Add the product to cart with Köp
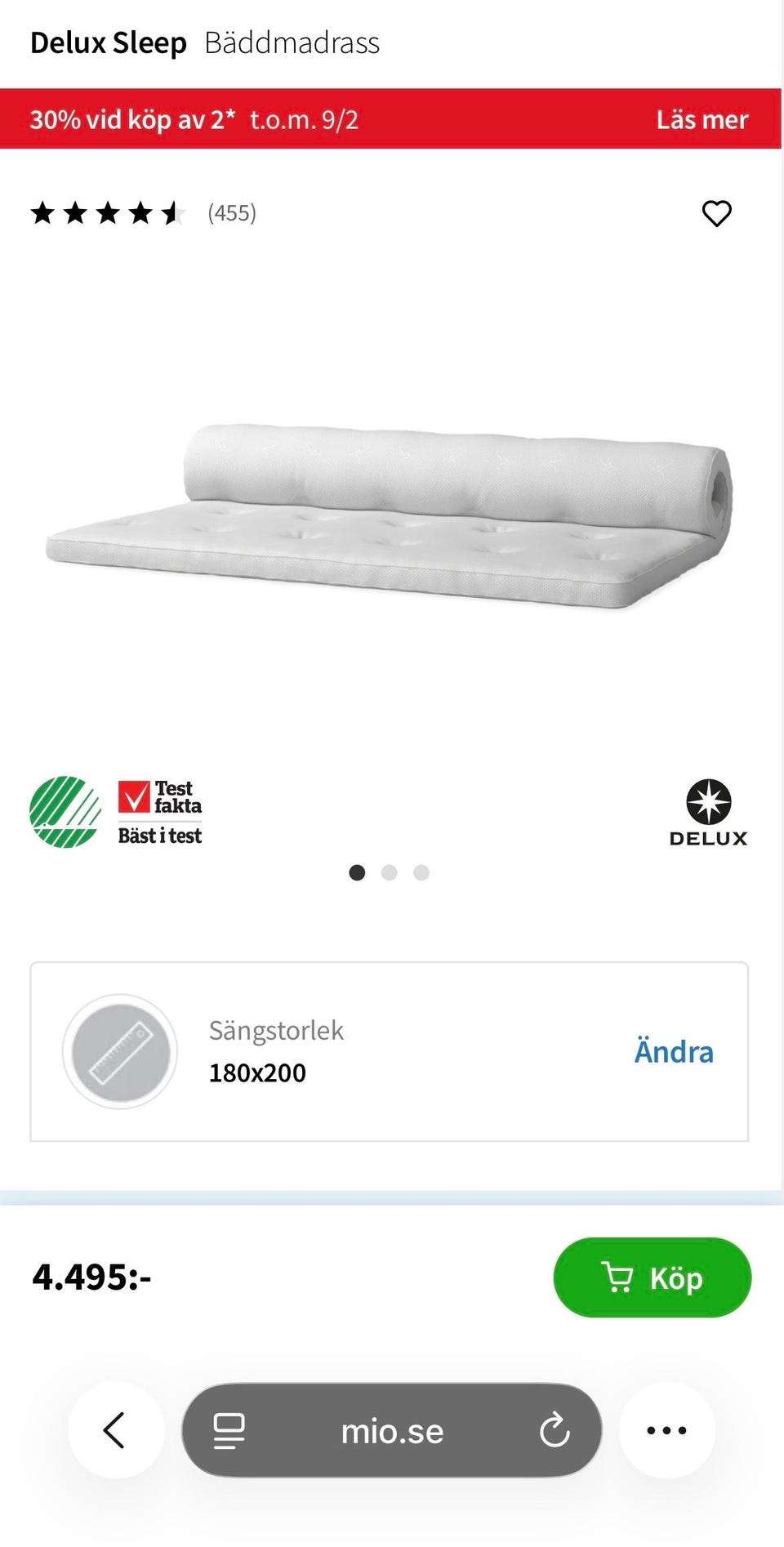The height and width of the screenshot is (1547, 784). (x=652, y=1277)
